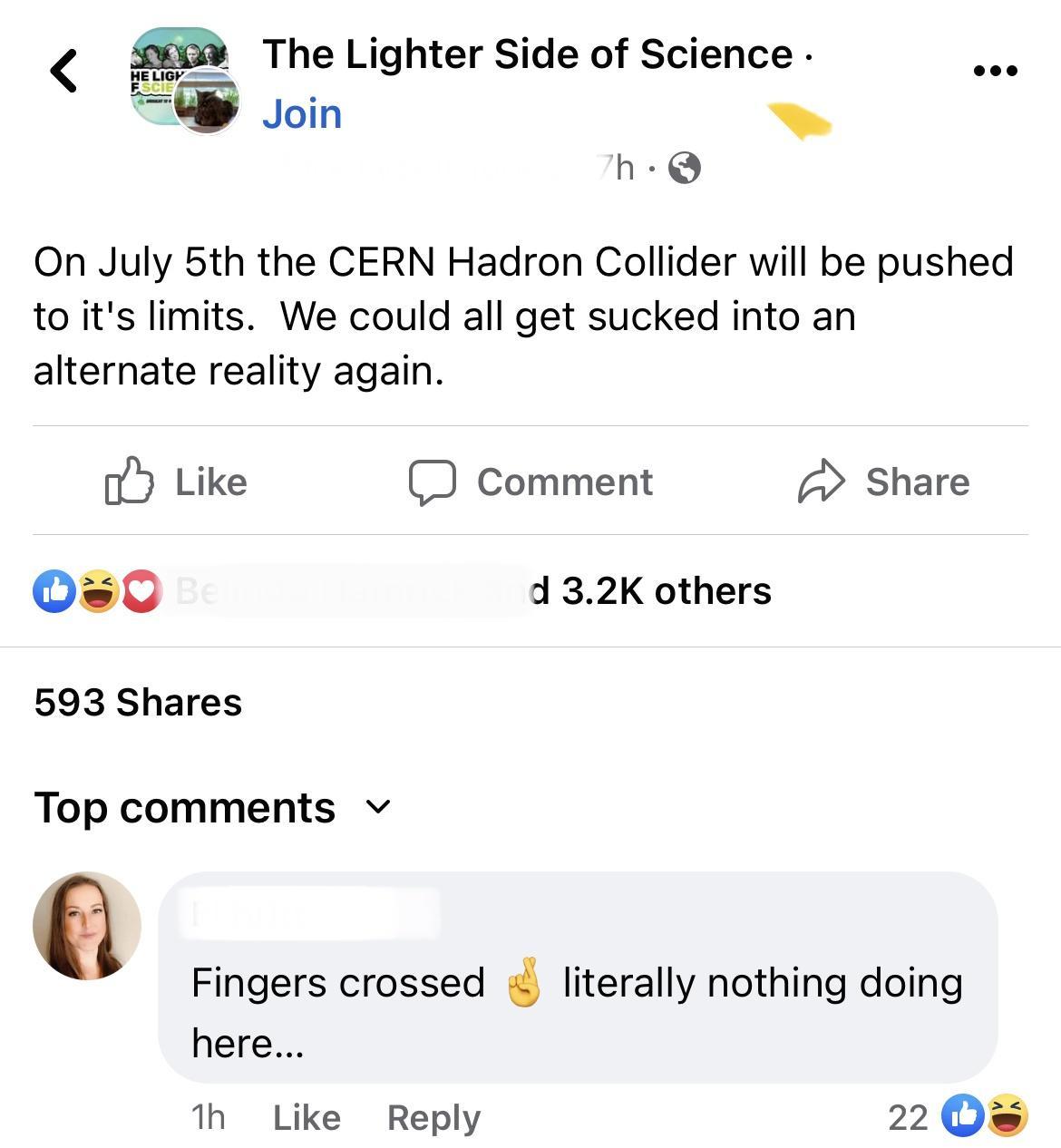Tap the heart reaction emoji under the post
Screen dimensions: 1061x1148
click(x=141, y=590)
